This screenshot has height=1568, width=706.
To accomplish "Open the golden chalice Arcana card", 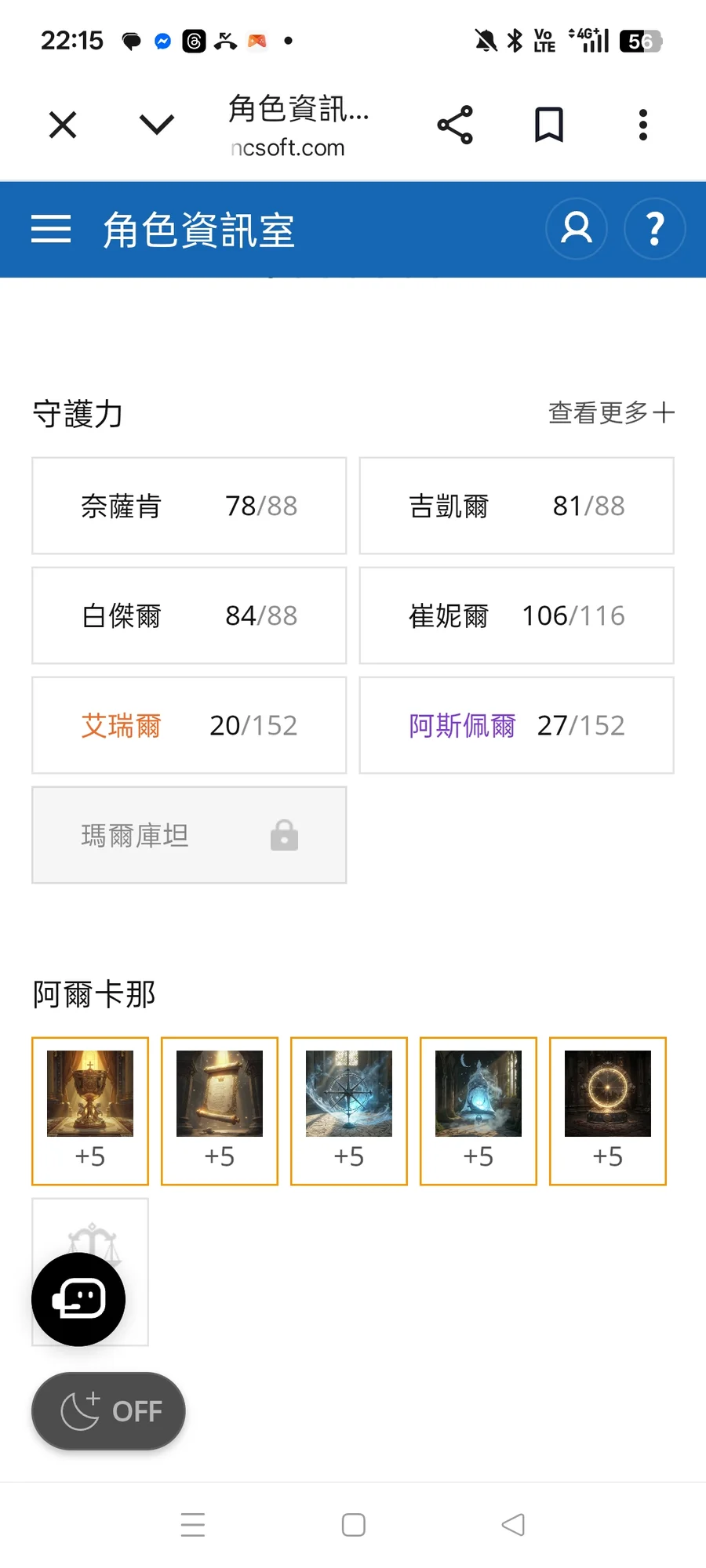I will coord(90,1110).
